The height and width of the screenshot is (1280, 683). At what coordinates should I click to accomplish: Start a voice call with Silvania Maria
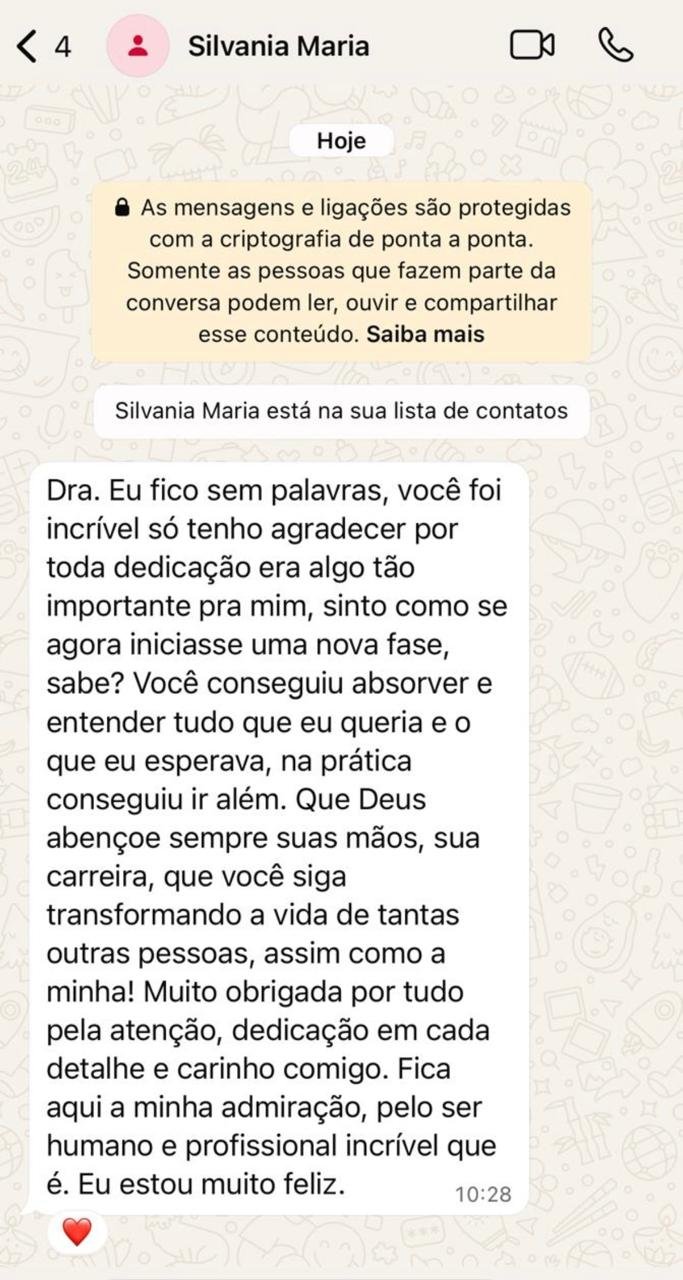pyautogui.click(x=615, y=46)
